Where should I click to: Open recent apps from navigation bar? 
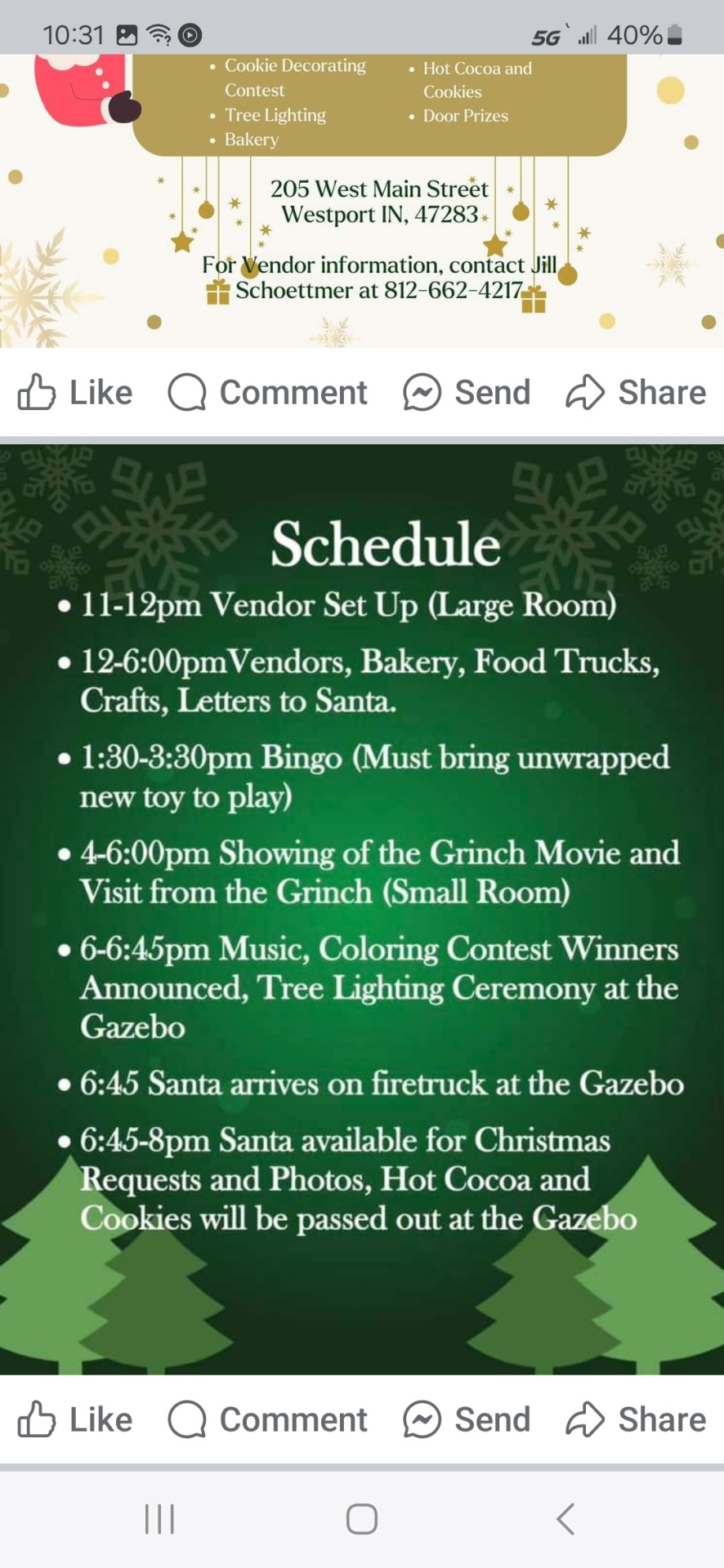(159, 1519)
